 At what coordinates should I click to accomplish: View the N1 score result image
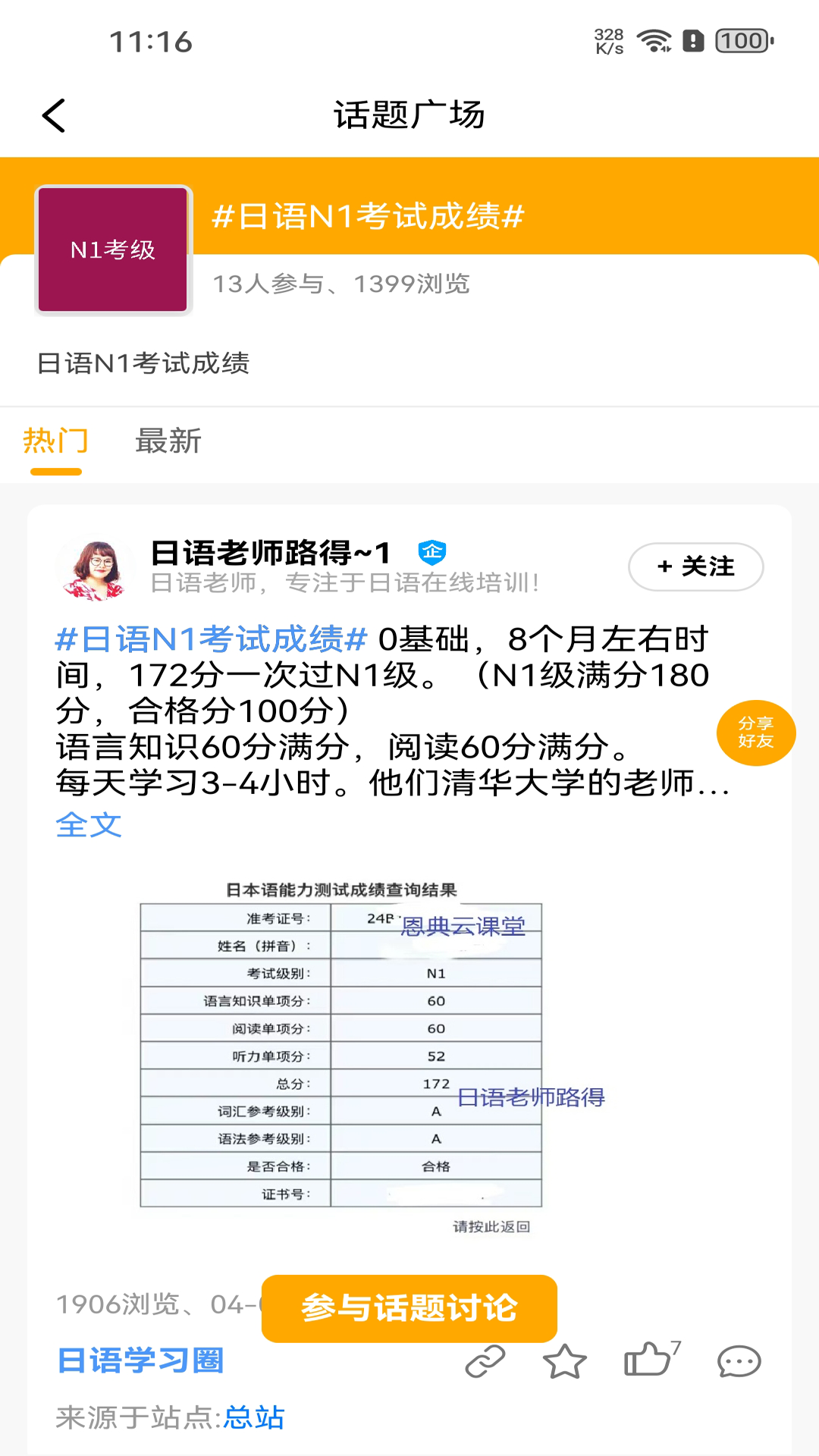point(341,1054)
